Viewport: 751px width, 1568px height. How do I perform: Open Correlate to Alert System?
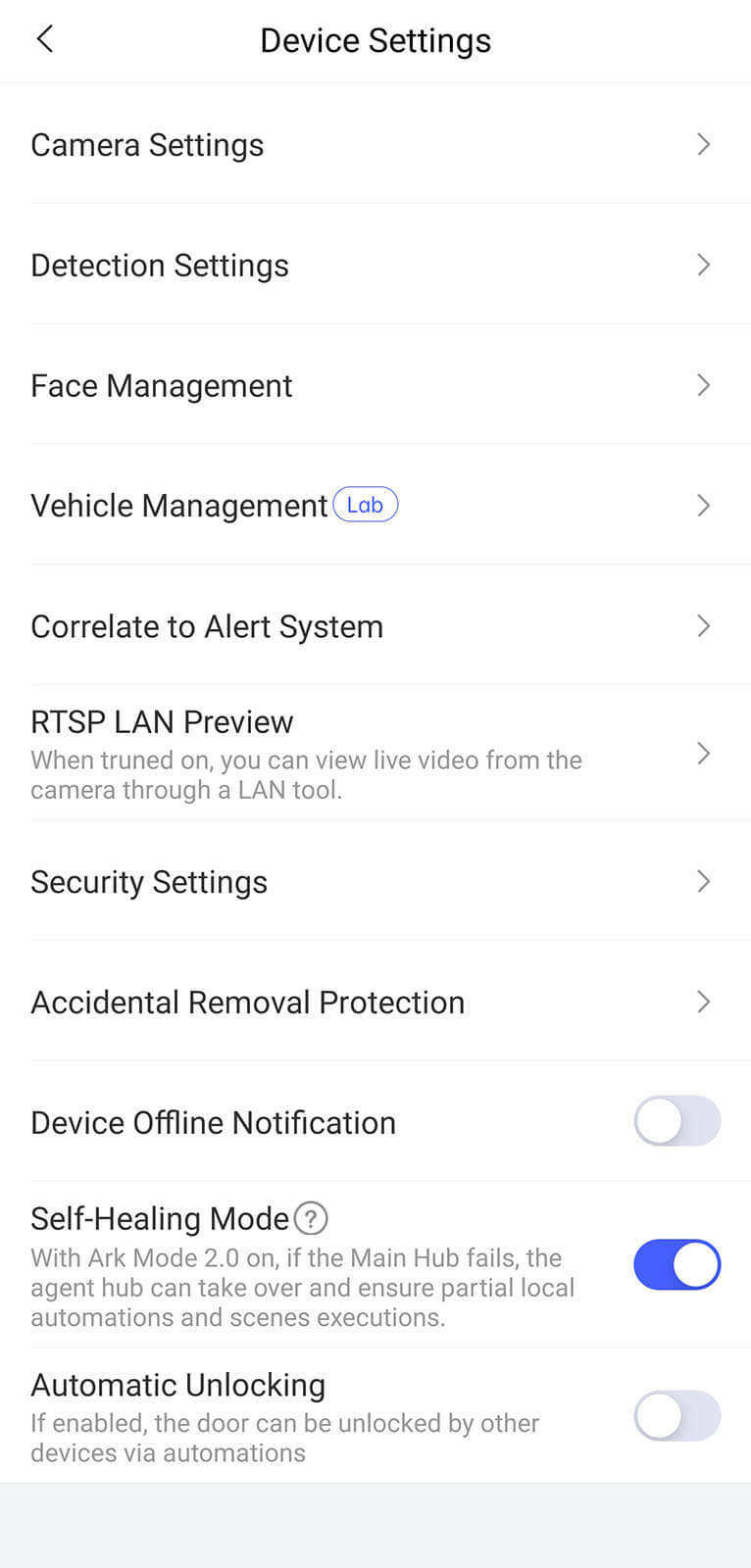[x=375, y=626]
